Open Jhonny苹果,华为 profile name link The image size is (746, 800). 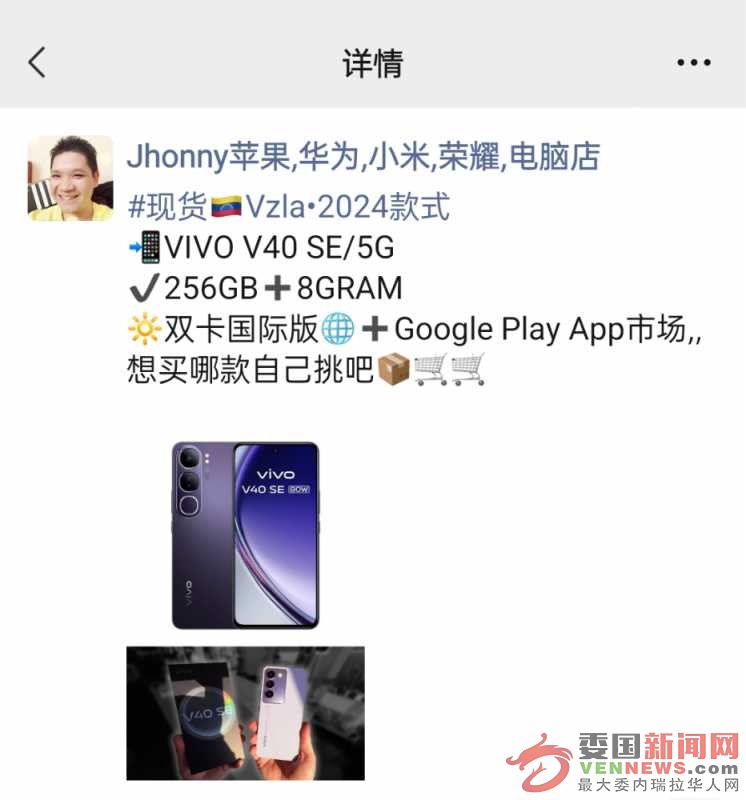[x=362, y=156]
